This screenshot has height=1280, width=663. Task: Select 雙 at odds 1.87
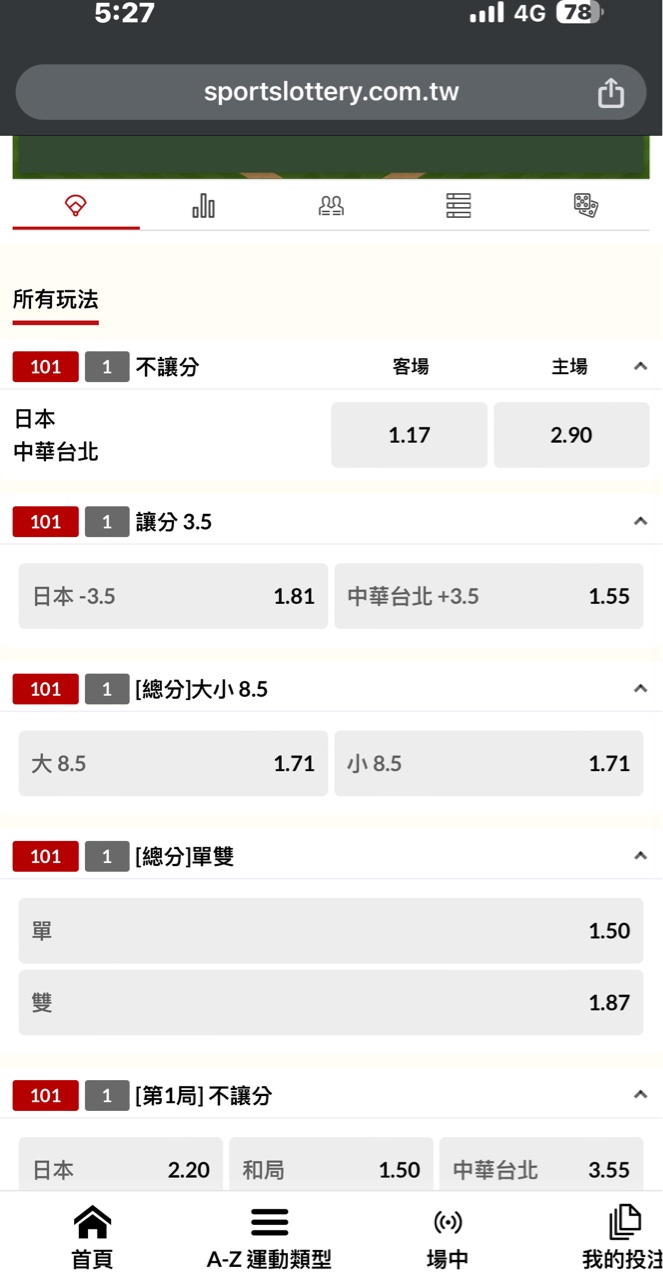click(x=330, y=1002)
